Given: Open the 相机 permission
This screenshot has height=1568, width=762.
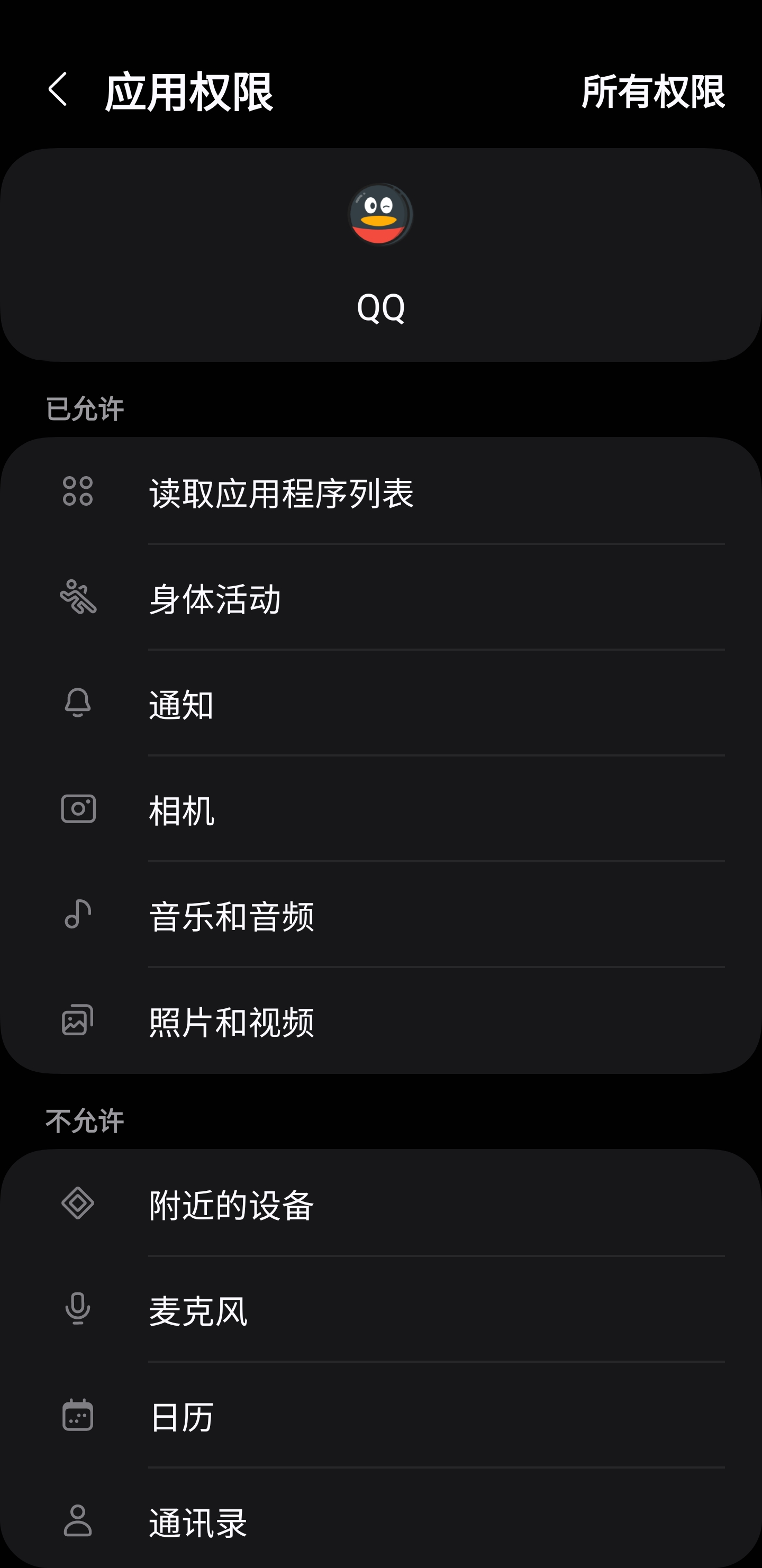Looking at the screenshot, I should point(380,809).
